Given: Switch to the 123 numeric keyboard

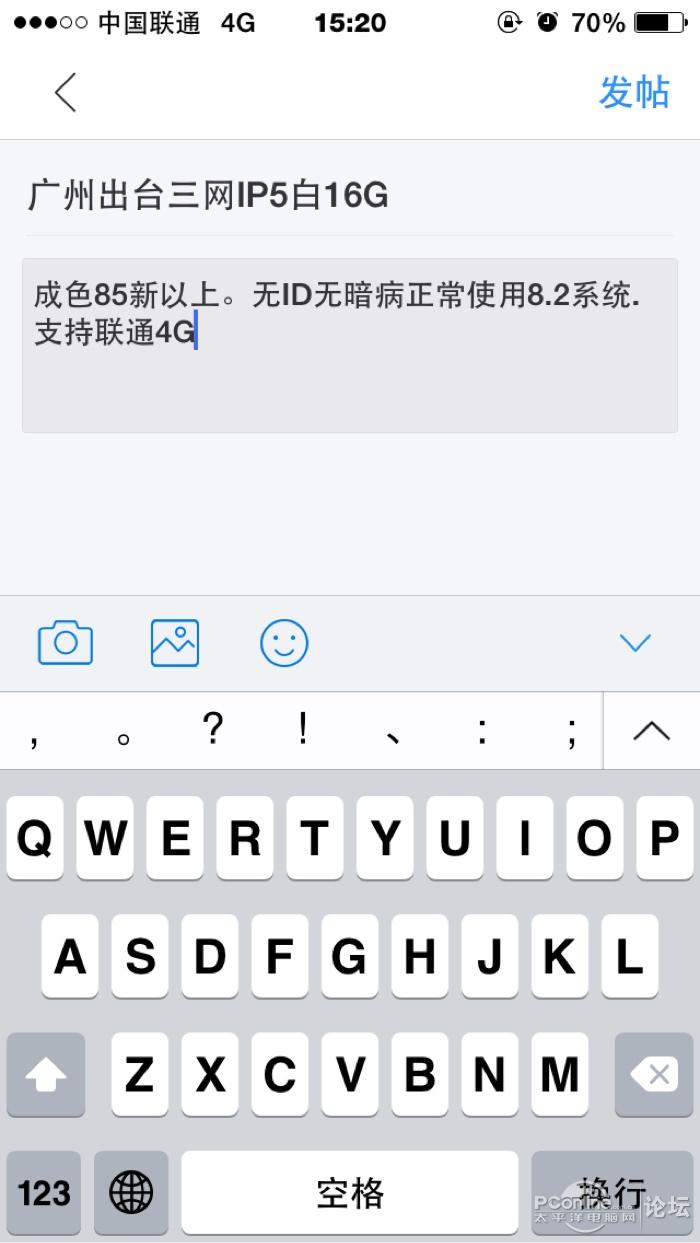Looking at the screenshot, I should coord(44,1192).
